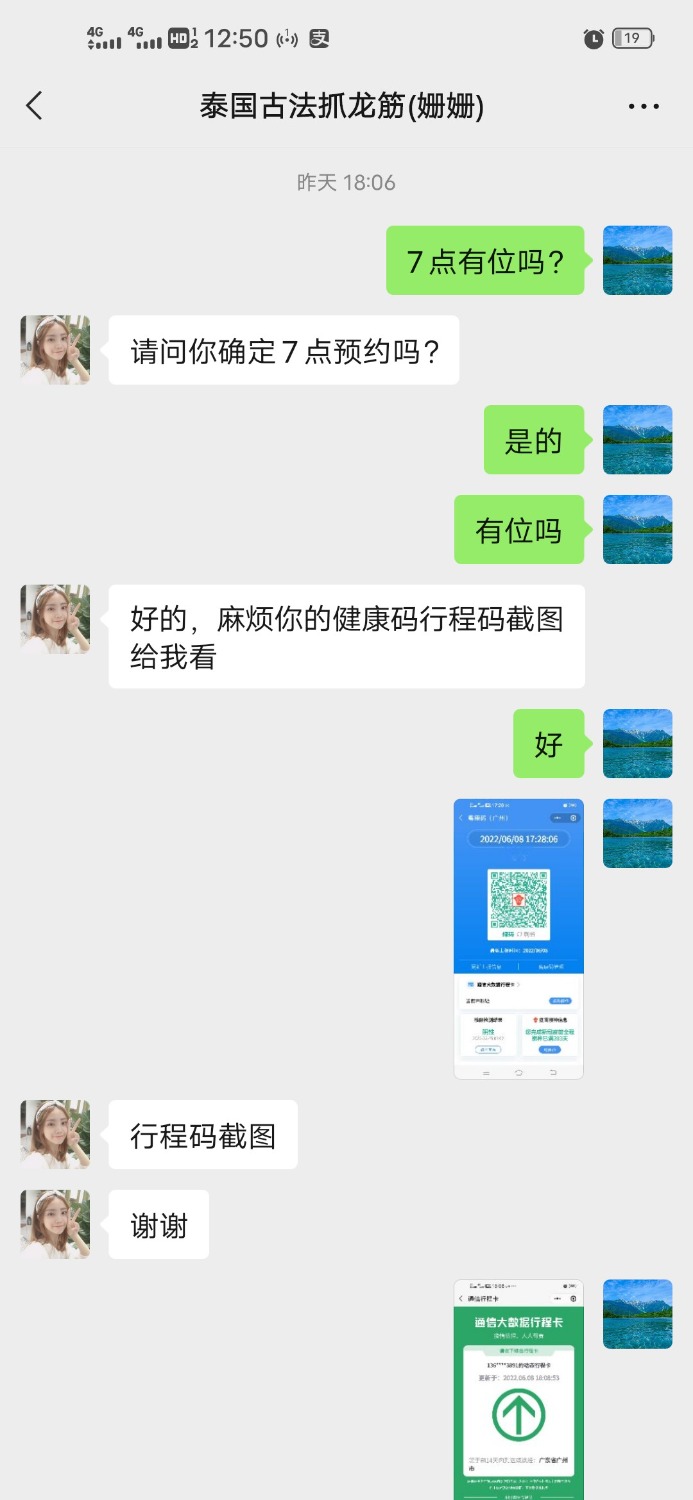Viewport: 693px width, 1500px height.
Task: Open the chat overflow menu
Action: point(643,107)
